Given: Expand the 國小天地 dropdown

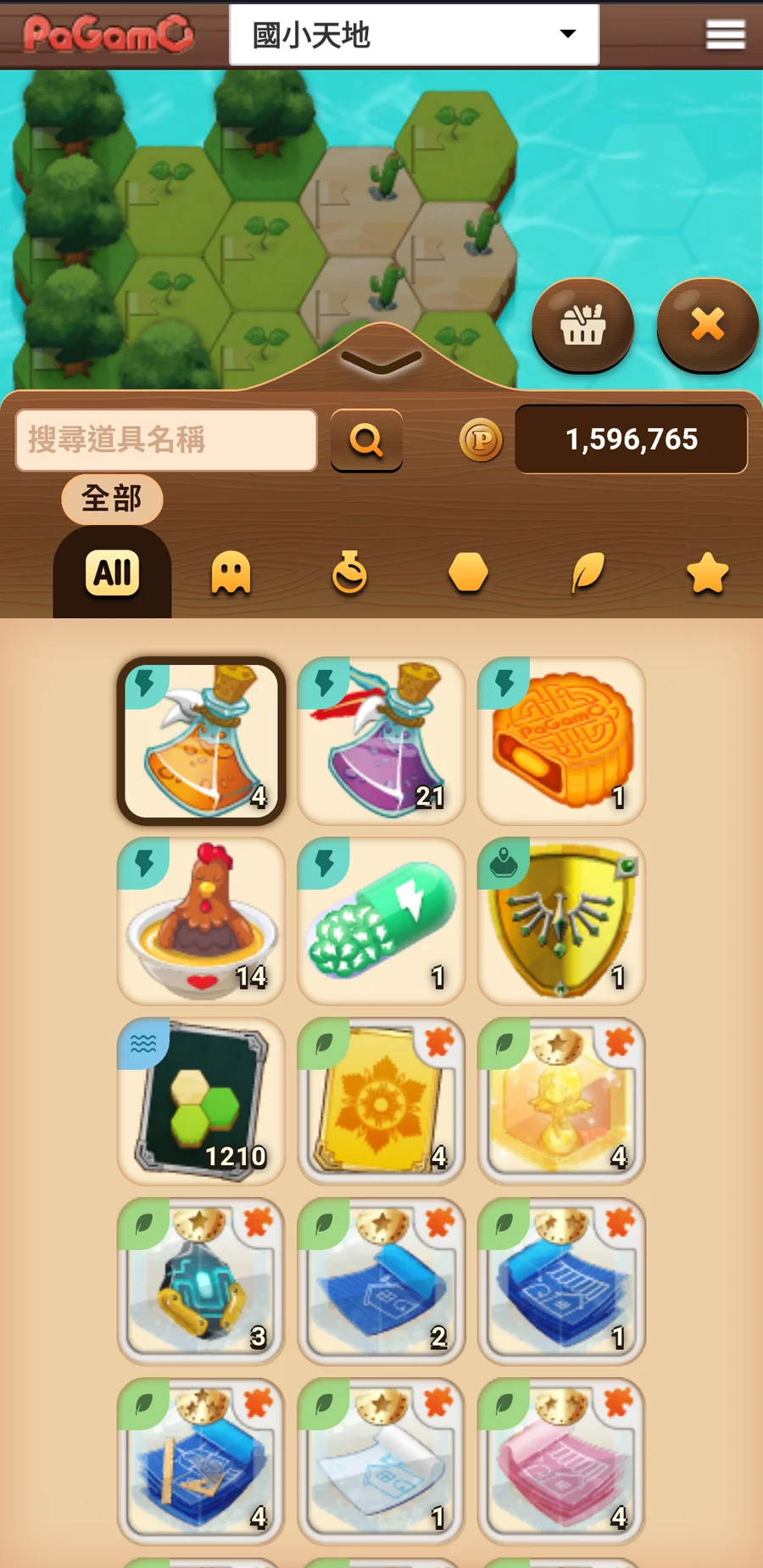Looking at the screenshot, I should coord(414,35).
